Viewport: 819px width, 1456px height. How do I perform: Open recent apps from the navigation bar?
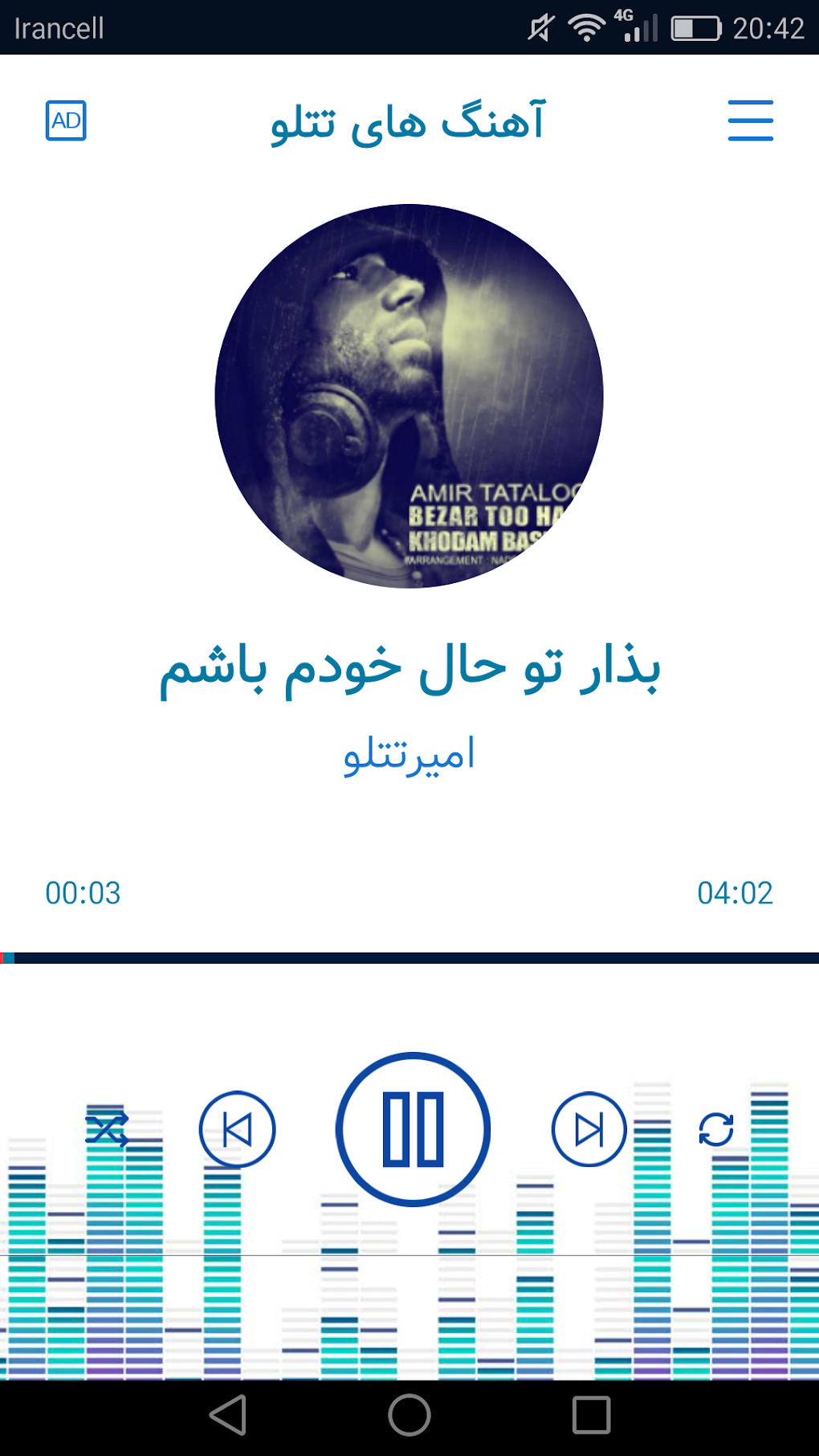[591, 1414]
